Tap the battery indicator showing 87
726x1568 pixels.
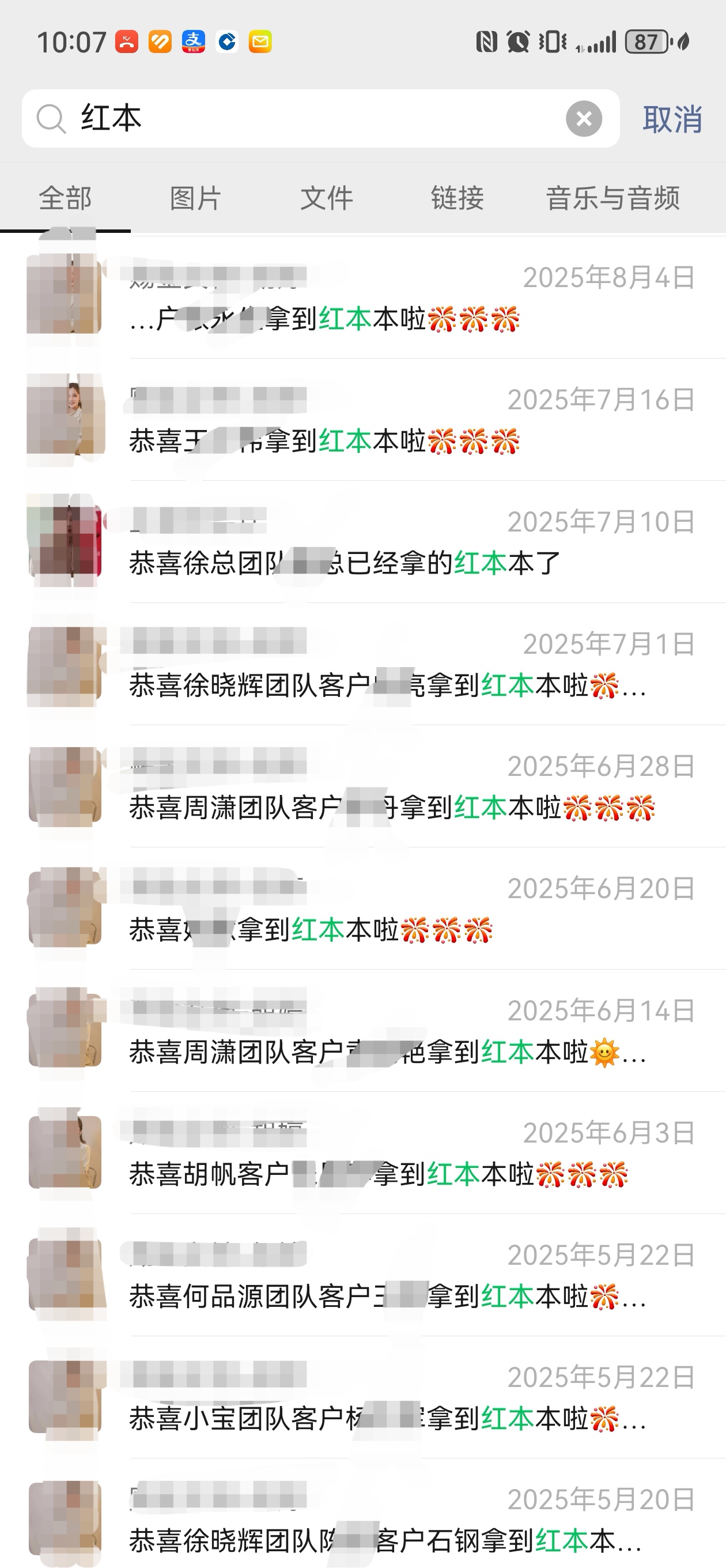(647, 43)
